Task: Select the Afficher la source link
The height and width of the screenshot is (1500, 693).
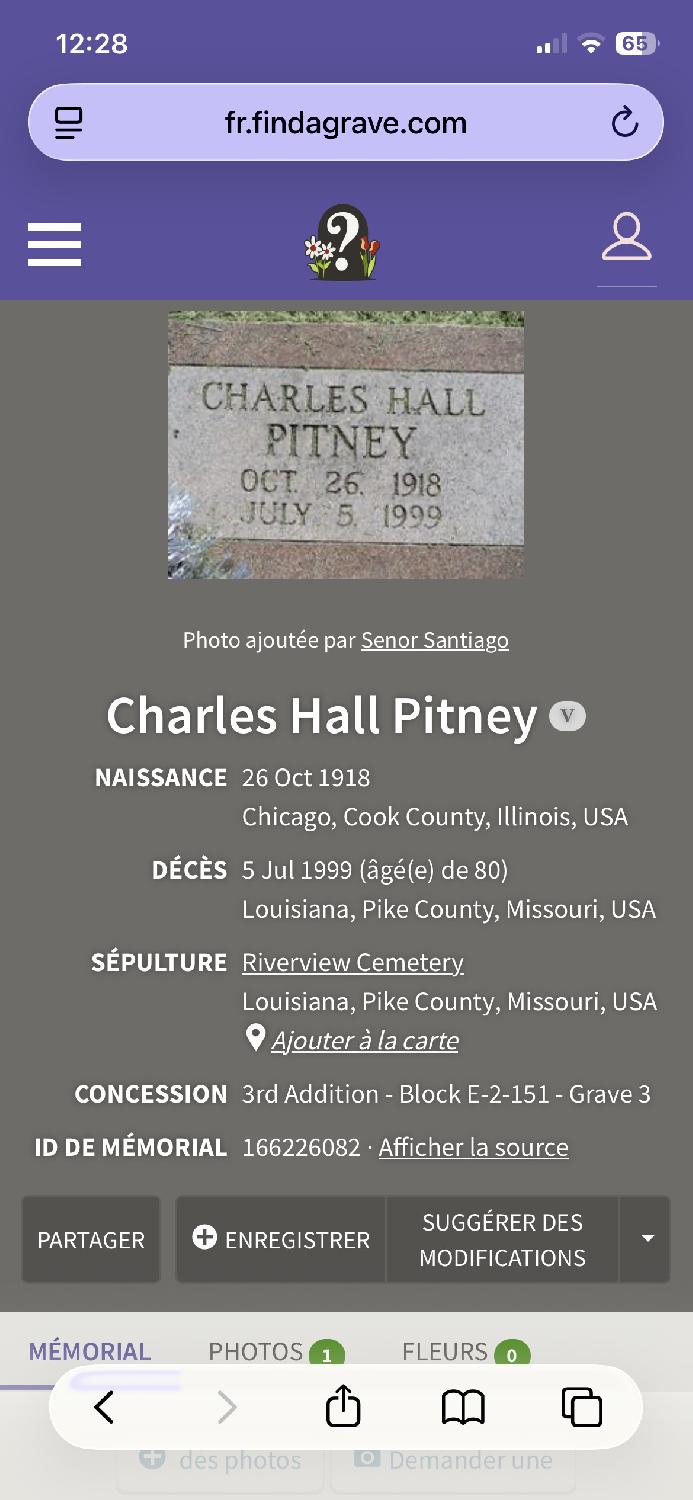Action: coord(473,1147)
